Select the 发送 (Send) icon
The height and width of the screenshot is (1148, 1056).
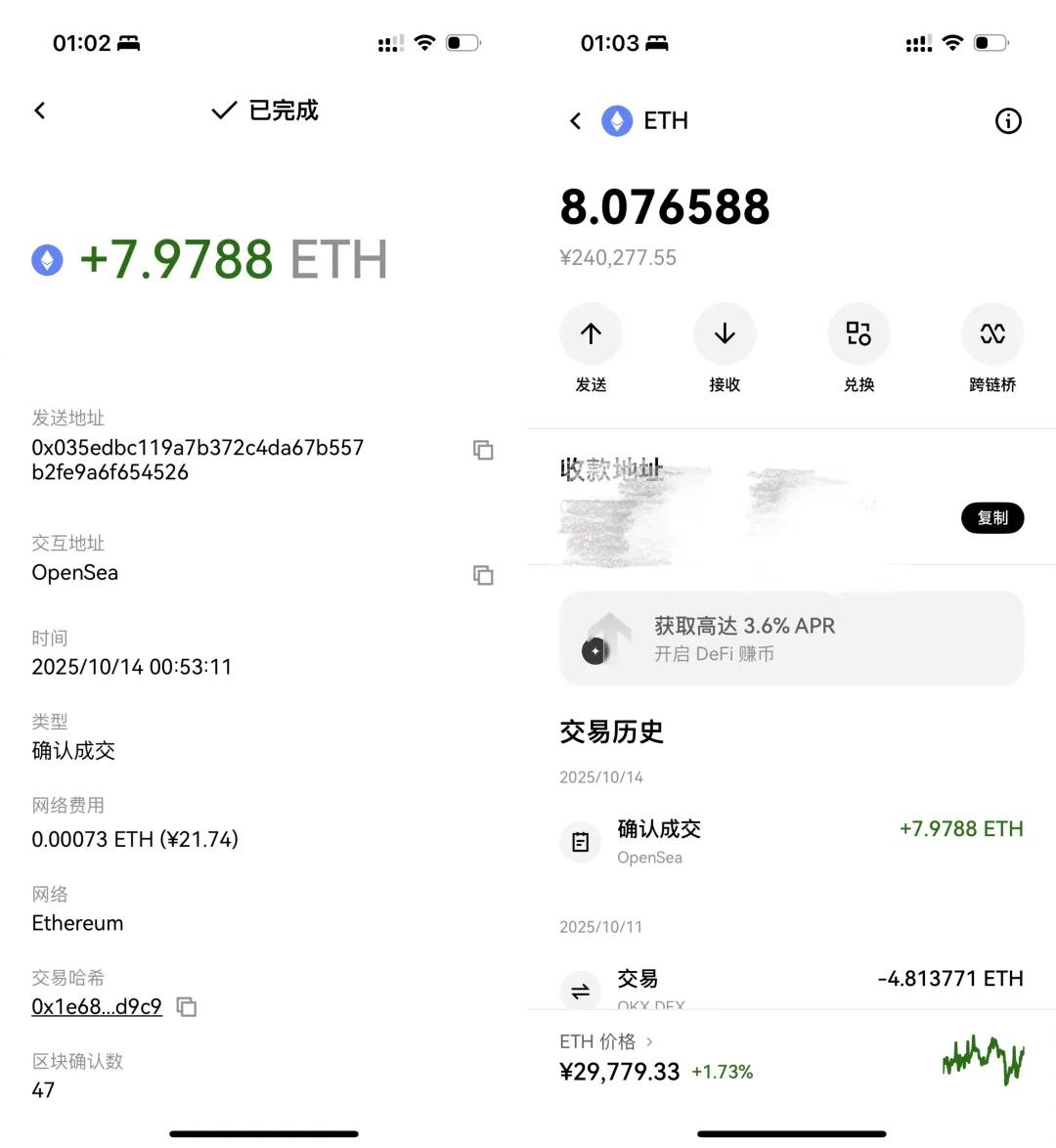pos(591,333)
